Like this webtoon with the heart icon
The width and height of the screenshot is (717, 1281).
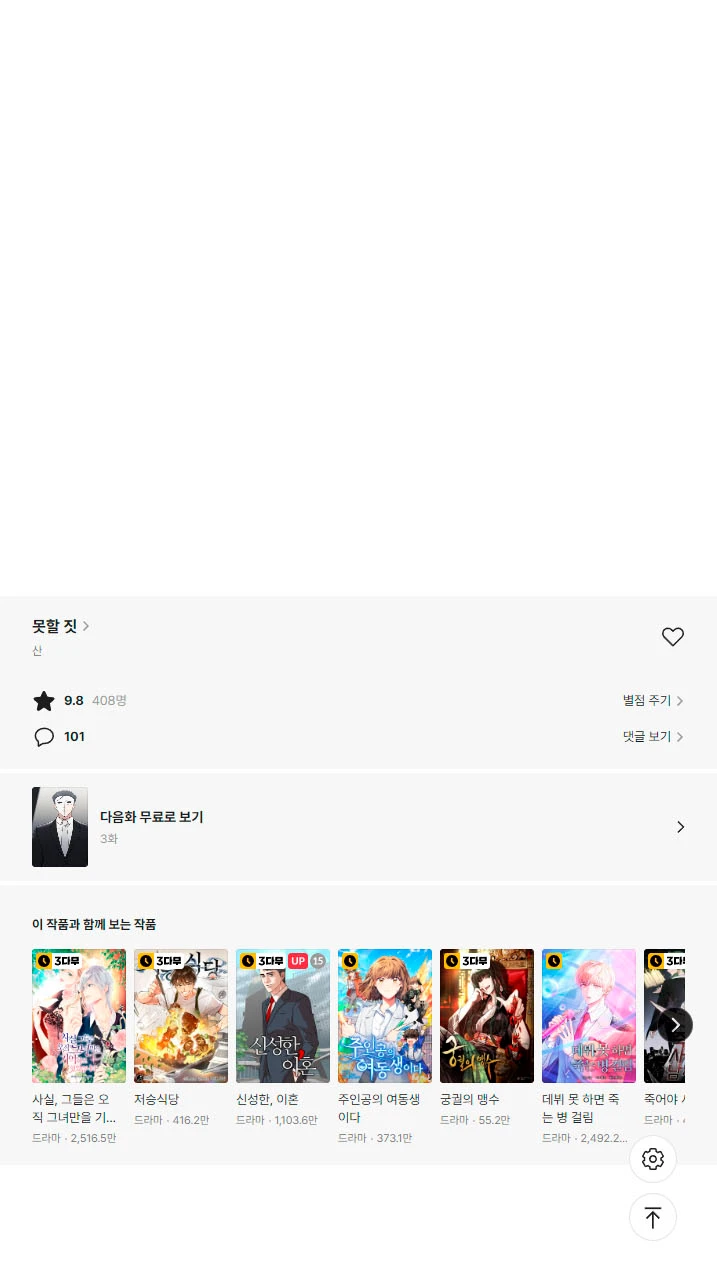[x=673, y=637]
